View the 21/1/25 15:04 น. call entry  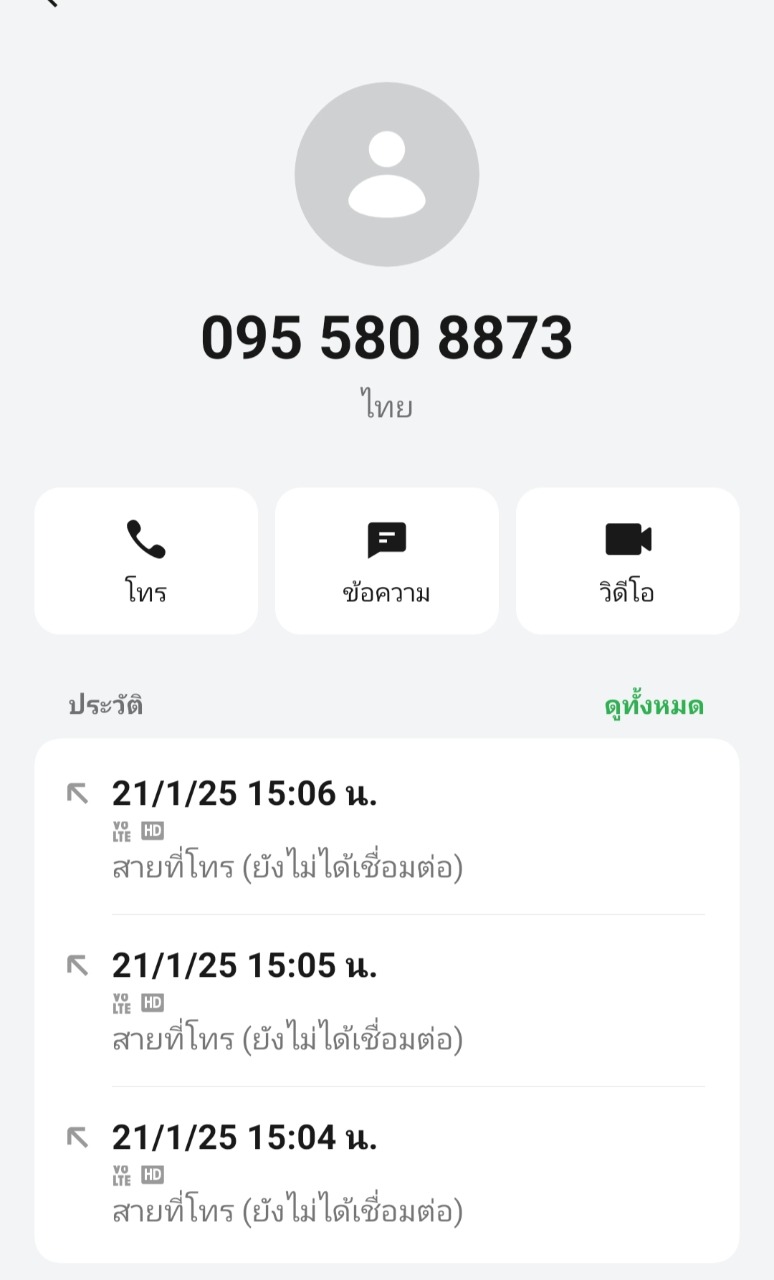point(386,1172)
